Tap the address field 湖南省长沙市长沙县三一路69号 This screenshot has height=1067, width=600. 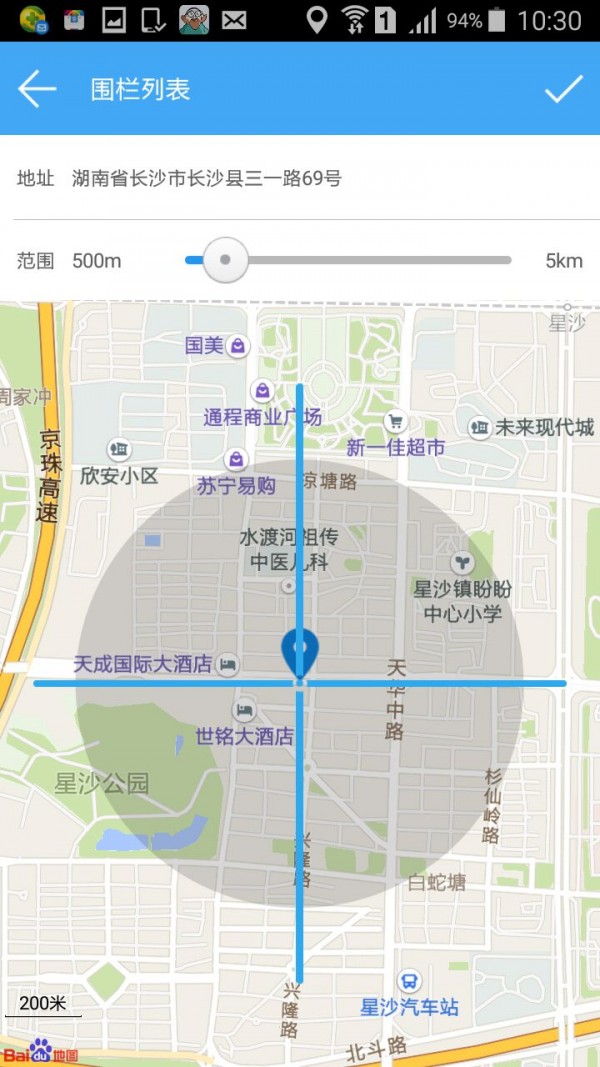point(207,179)
